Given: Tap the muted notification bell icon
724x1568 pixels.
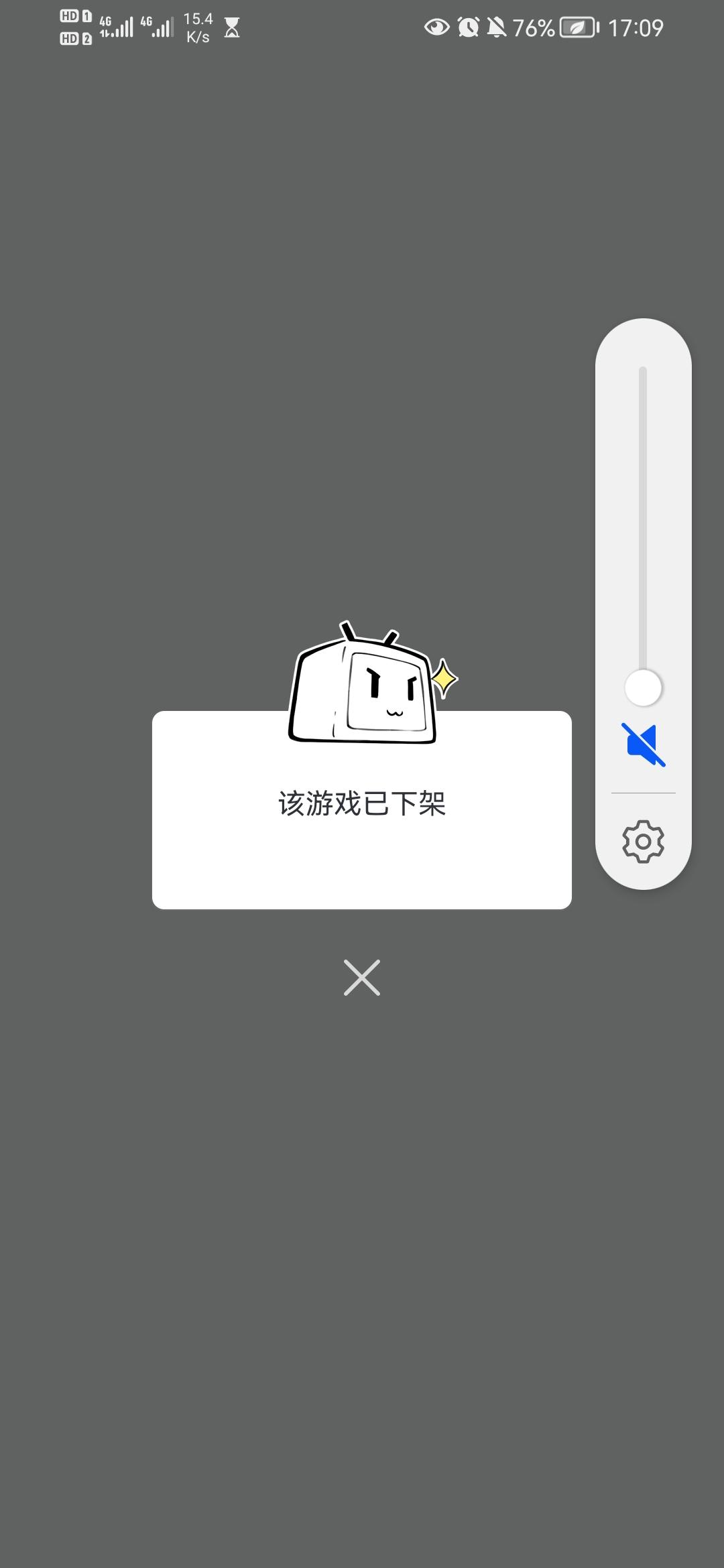Looking at the screenshot, I should tap(495, 25).
